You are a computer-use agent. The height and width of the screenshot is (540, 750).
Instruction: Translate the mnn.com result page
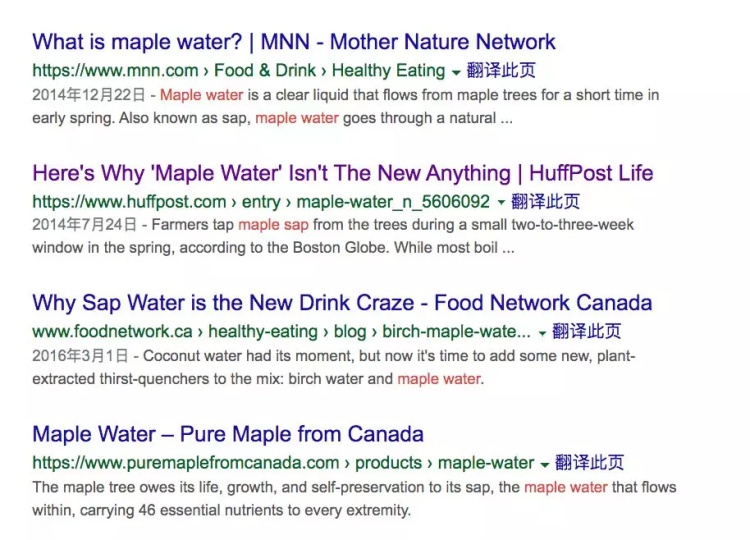[x=500, y=71]
